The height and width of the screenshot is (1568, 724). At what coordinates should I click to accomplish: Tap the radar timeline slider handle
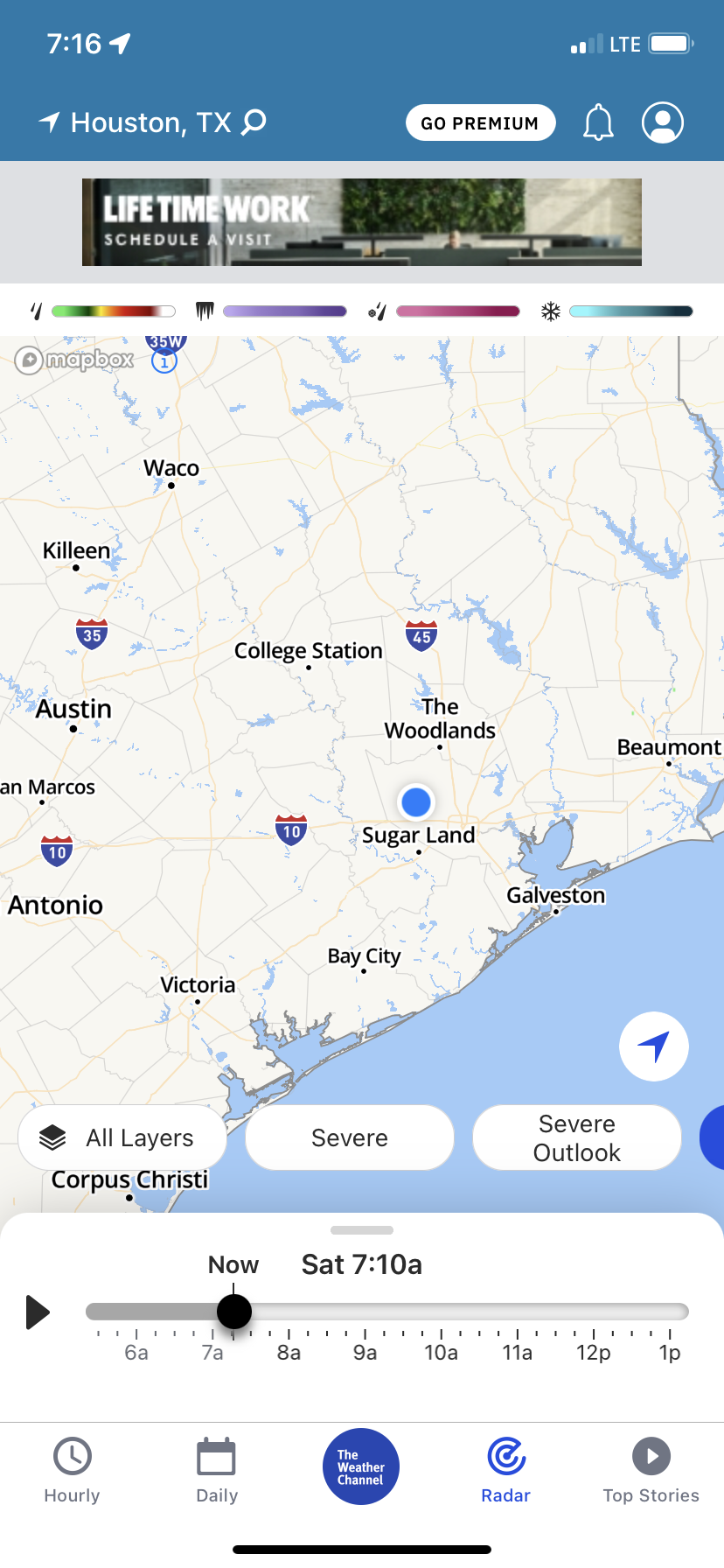tap(234, 1311)
